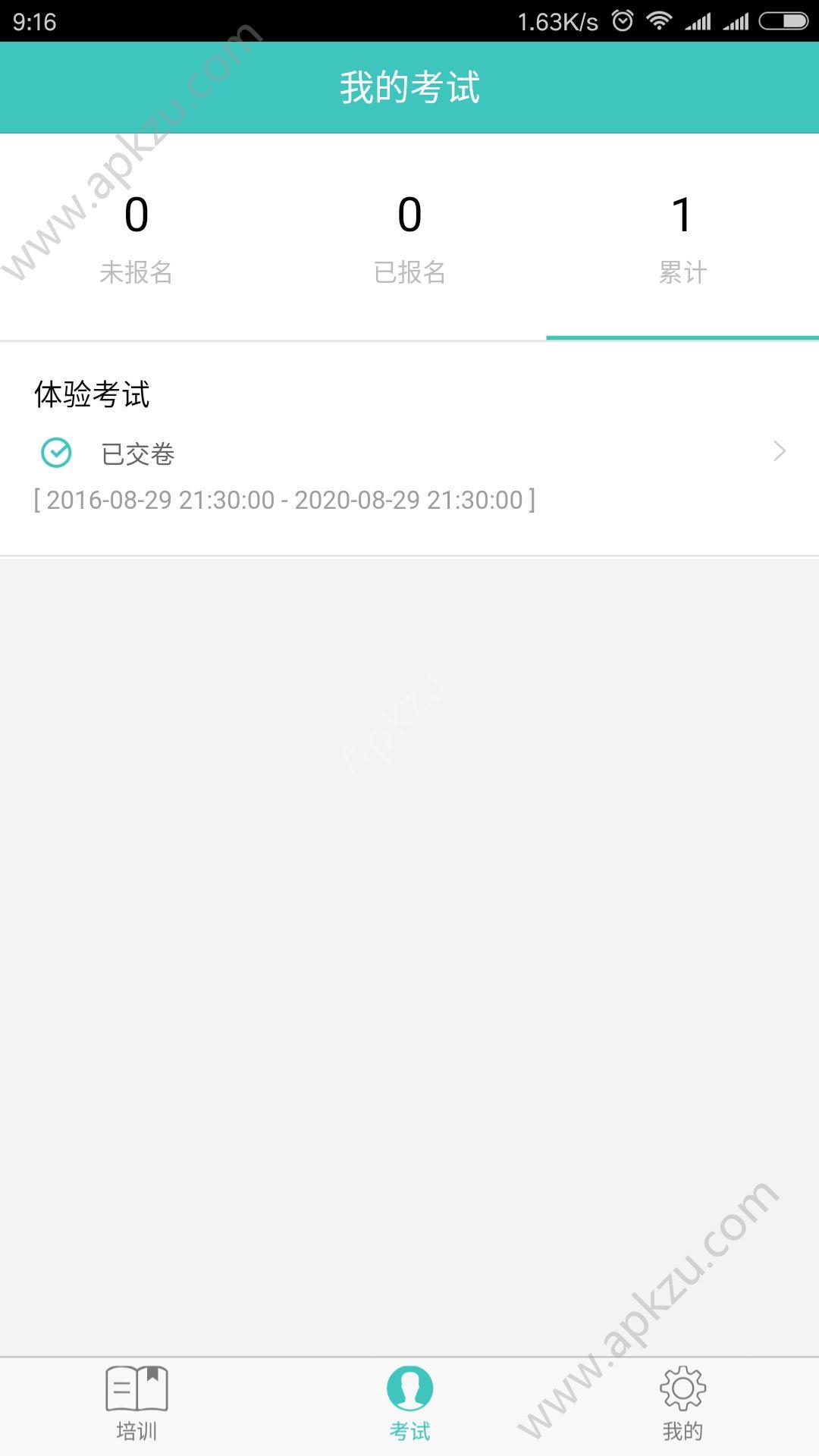Screen dimensions: 819x1456
Task: Open the 我的 settings tab
Action: tap(682, 1406)
